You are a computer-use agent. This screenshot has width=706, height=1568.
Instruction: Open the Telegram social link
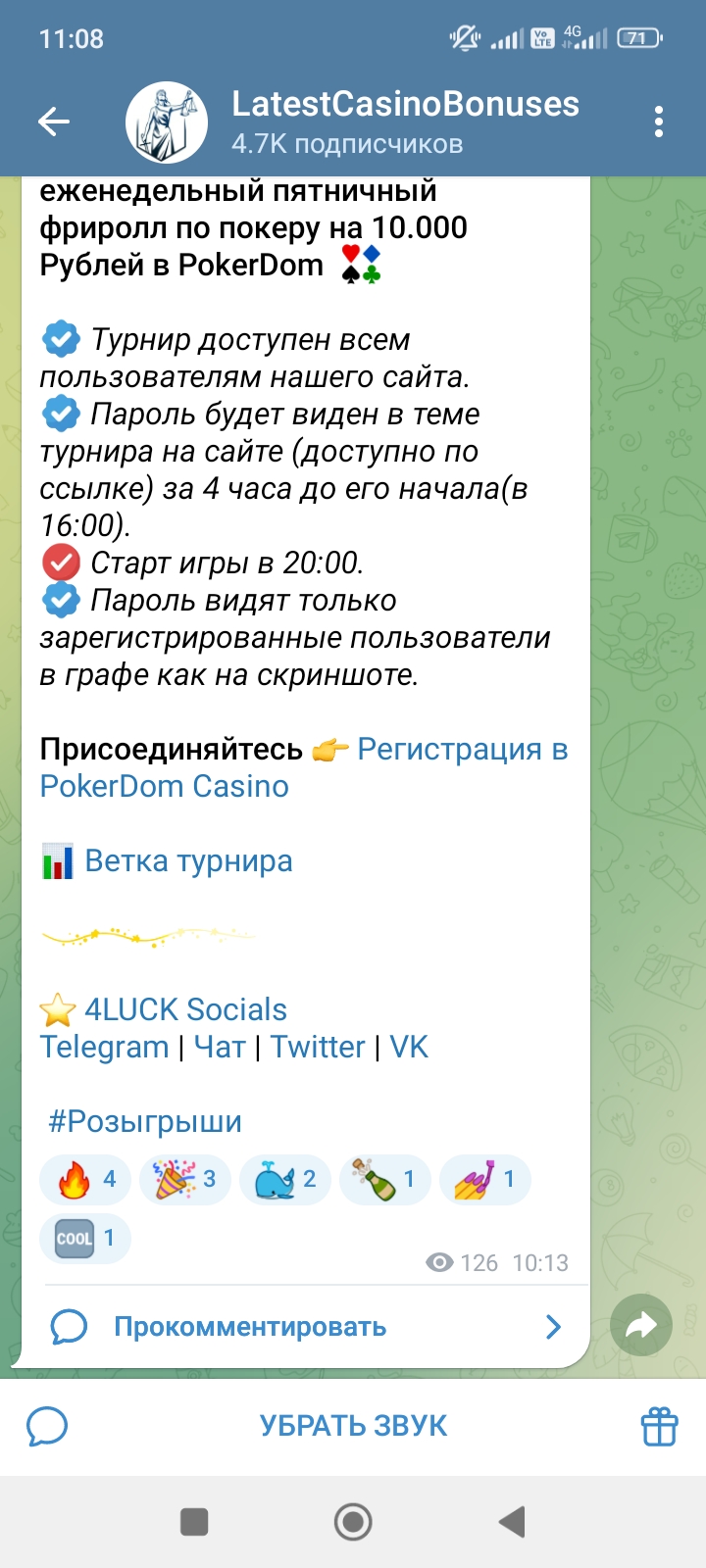[x=104, y=1047]
